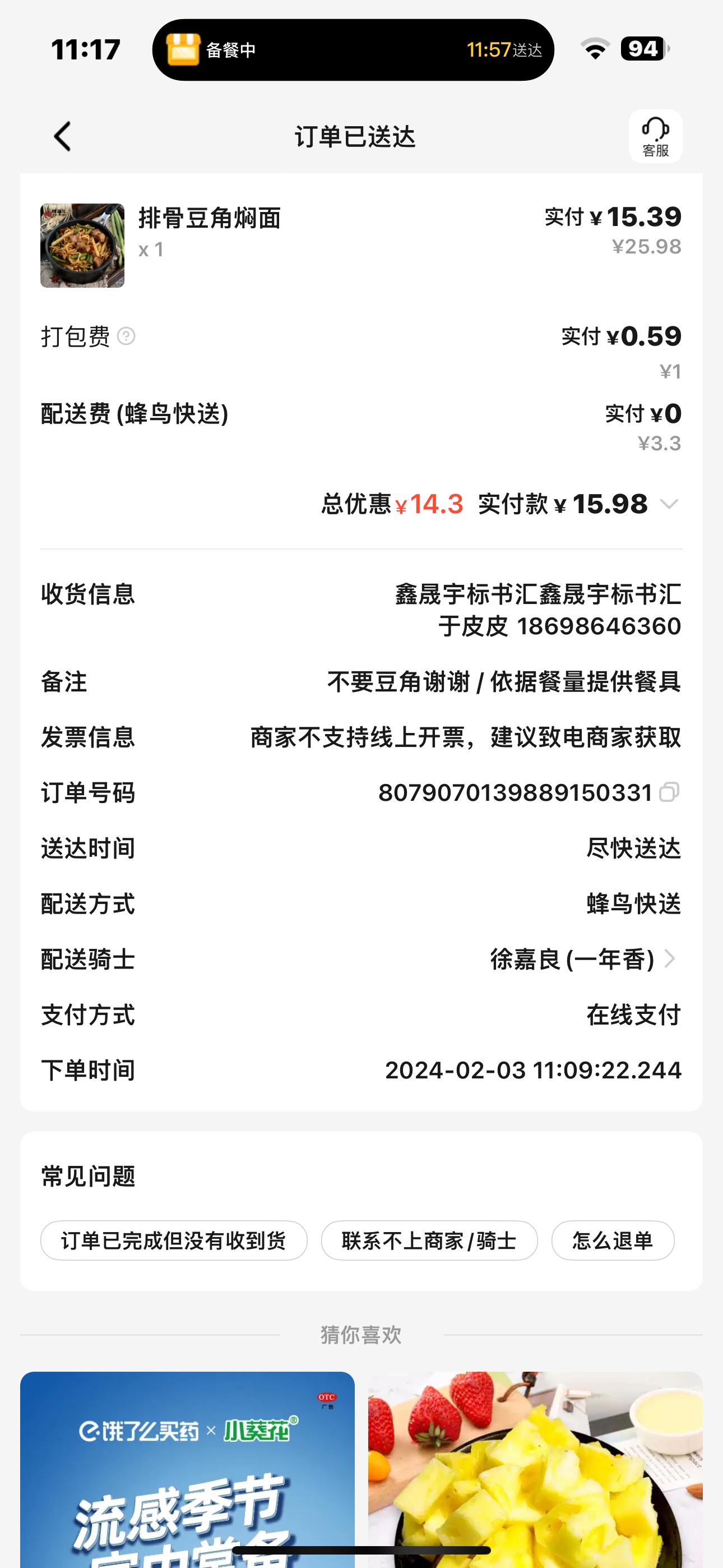
Task: Ask 怎么退单 about cancelling the order
Action: (612, 1240)
